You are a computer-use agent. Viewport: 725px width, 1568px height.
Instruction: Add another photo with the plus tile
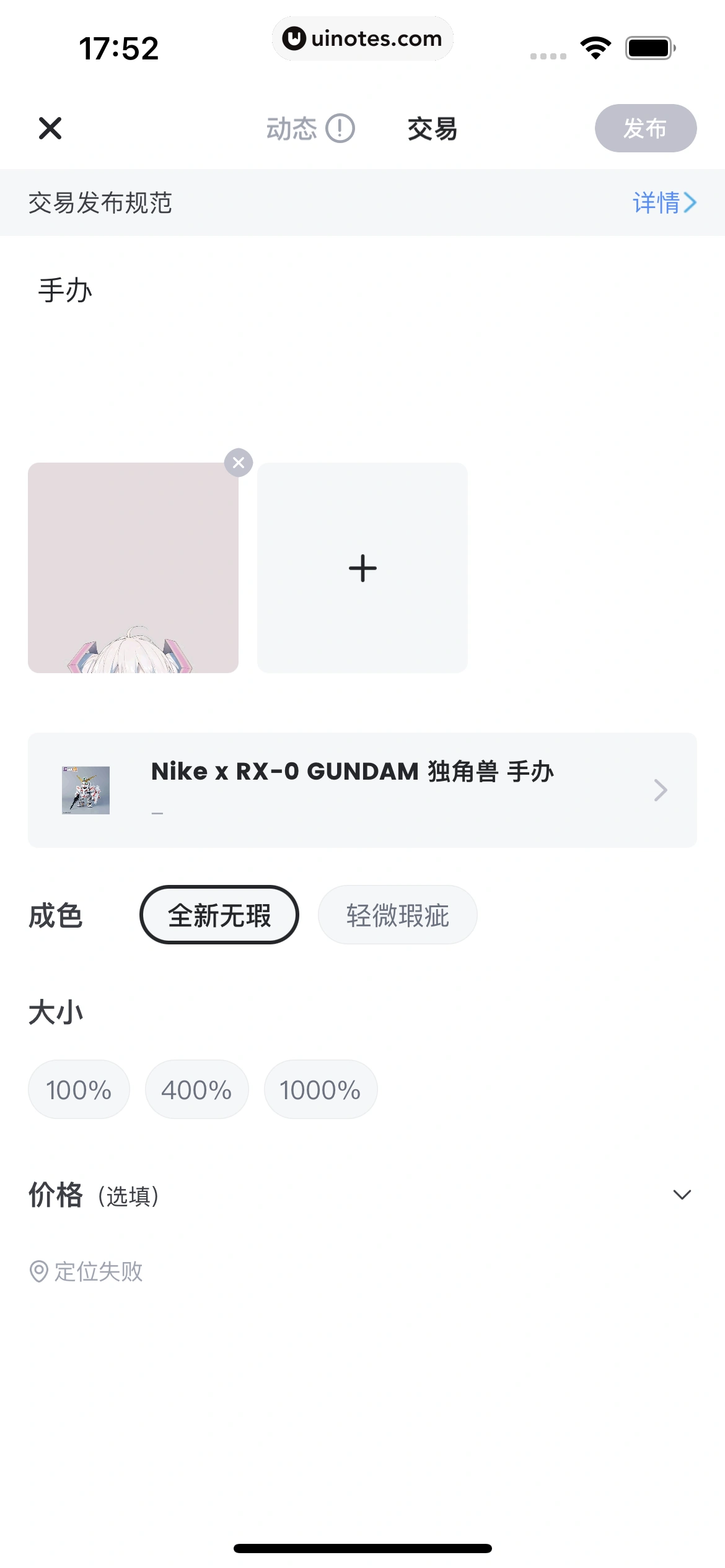point(362,568)
